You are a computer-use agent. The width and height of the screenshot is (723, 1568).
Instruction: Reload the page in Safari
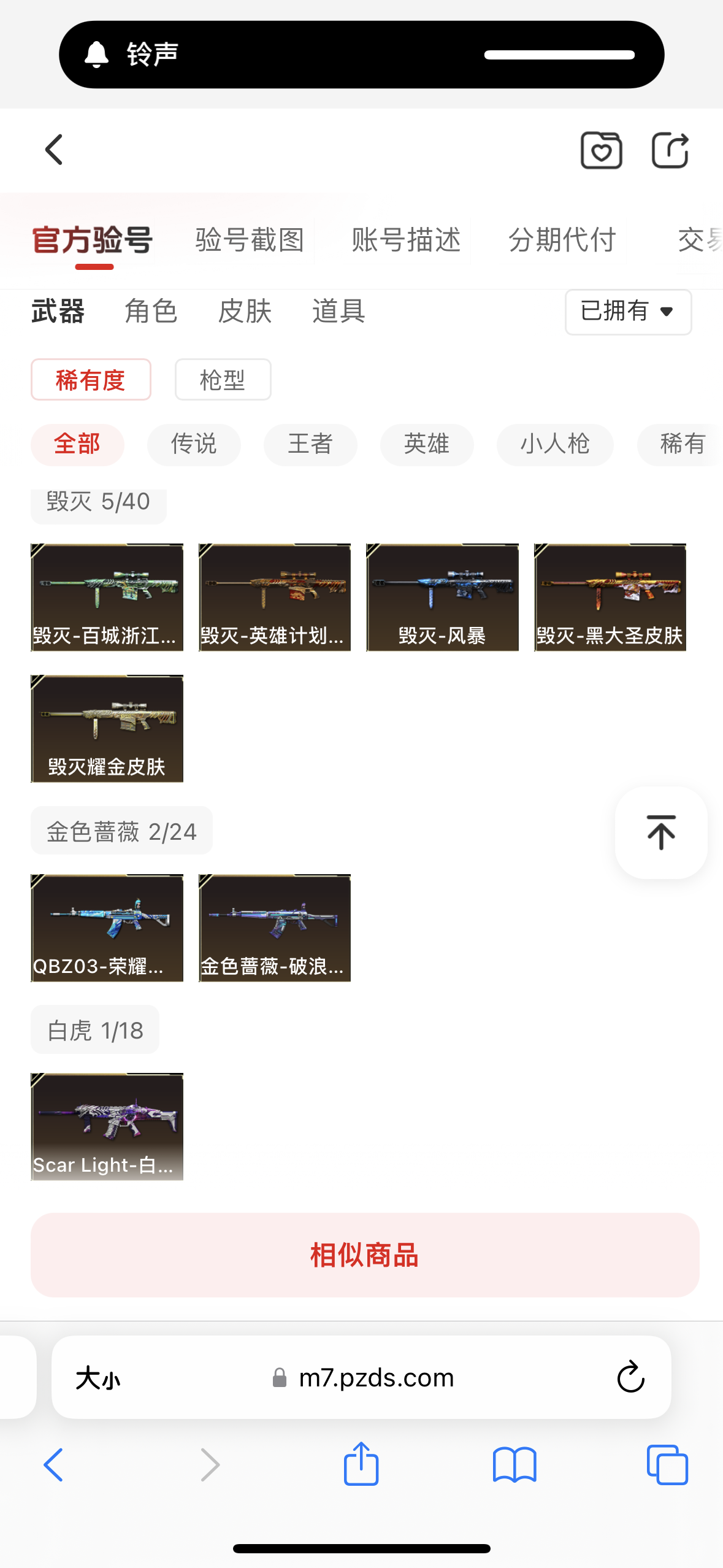(630, 1377)
